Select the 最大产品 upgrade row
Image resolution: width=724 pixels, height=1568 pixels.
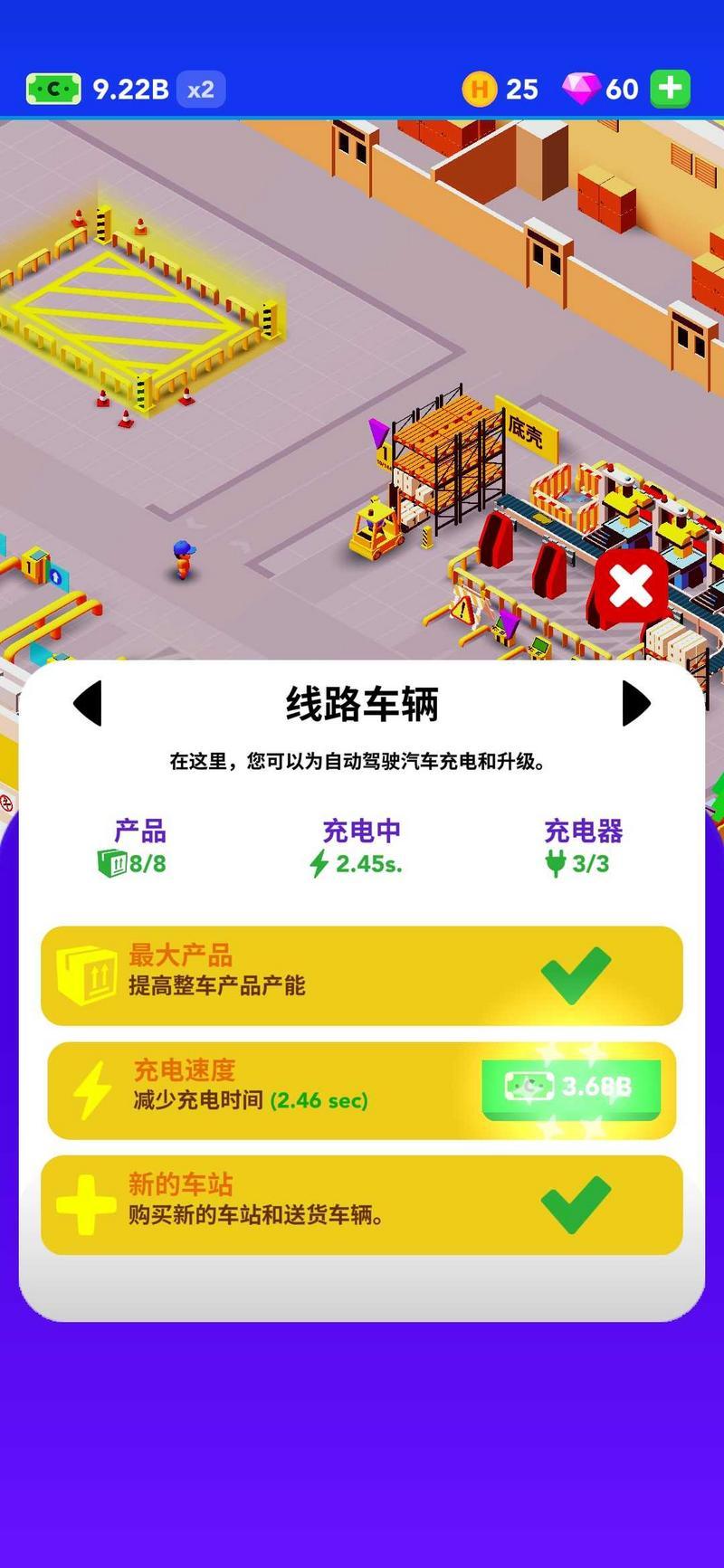[362, 975]
